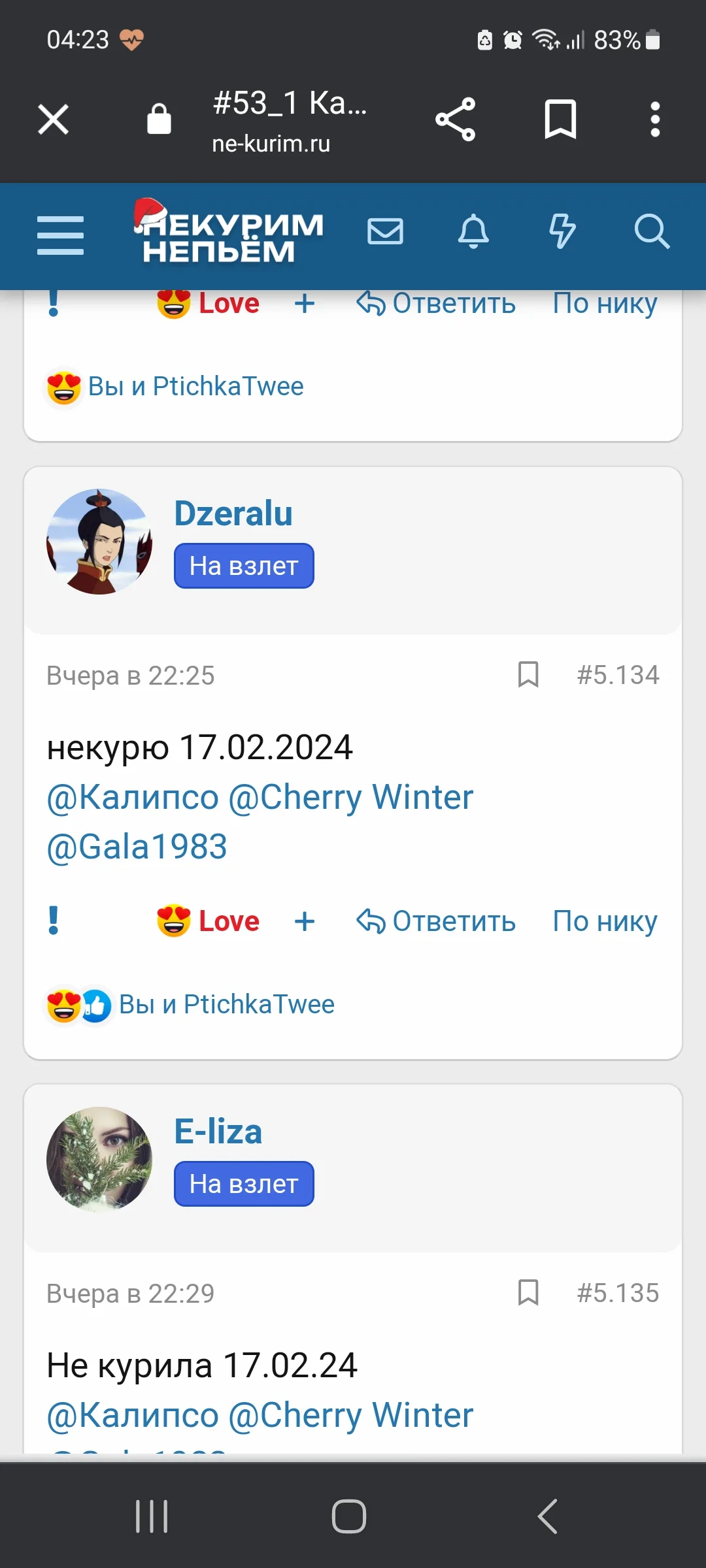Report Dzeralu's post via exclamation icon
Viewport: 706px width, 1568px height.
54,920
